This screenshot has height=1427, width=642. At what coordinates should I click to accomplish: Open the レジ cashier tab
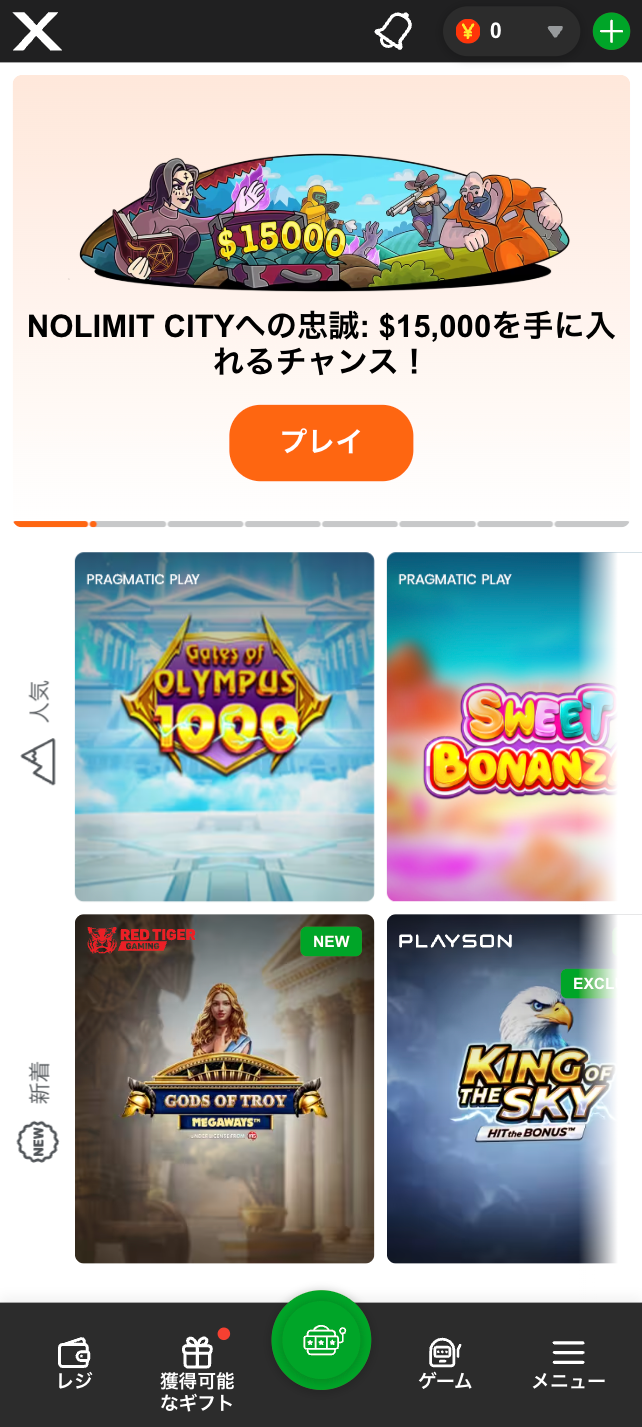pos(75,1364)
